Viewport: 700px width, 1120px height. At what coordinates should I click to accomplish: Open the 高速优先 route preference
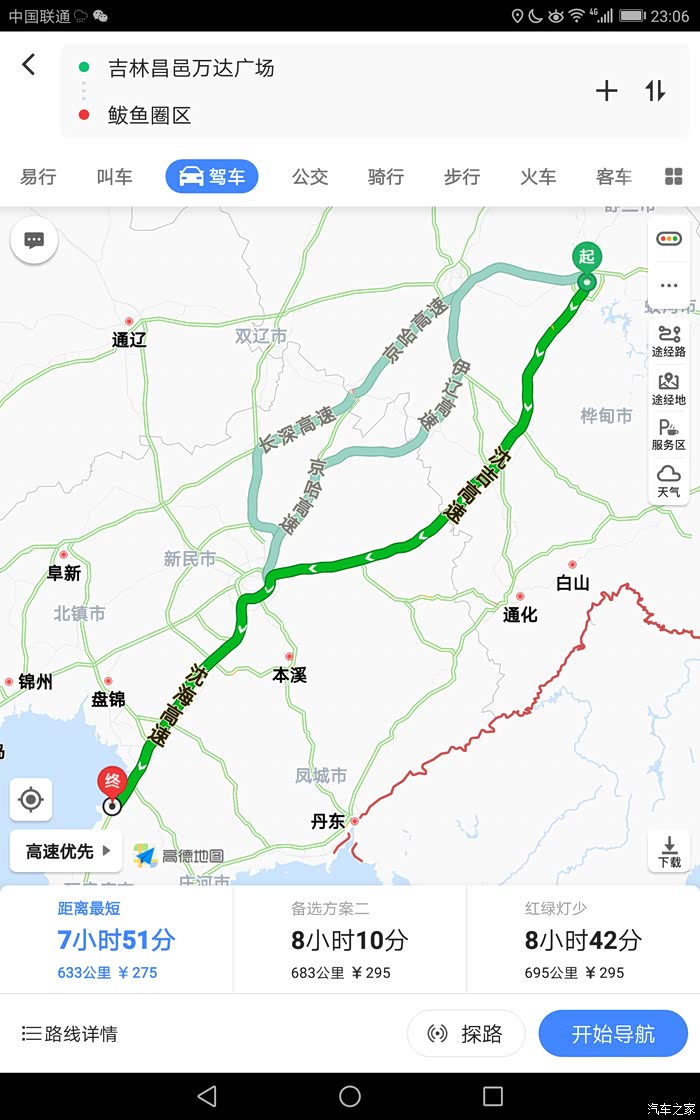[66, 851]
